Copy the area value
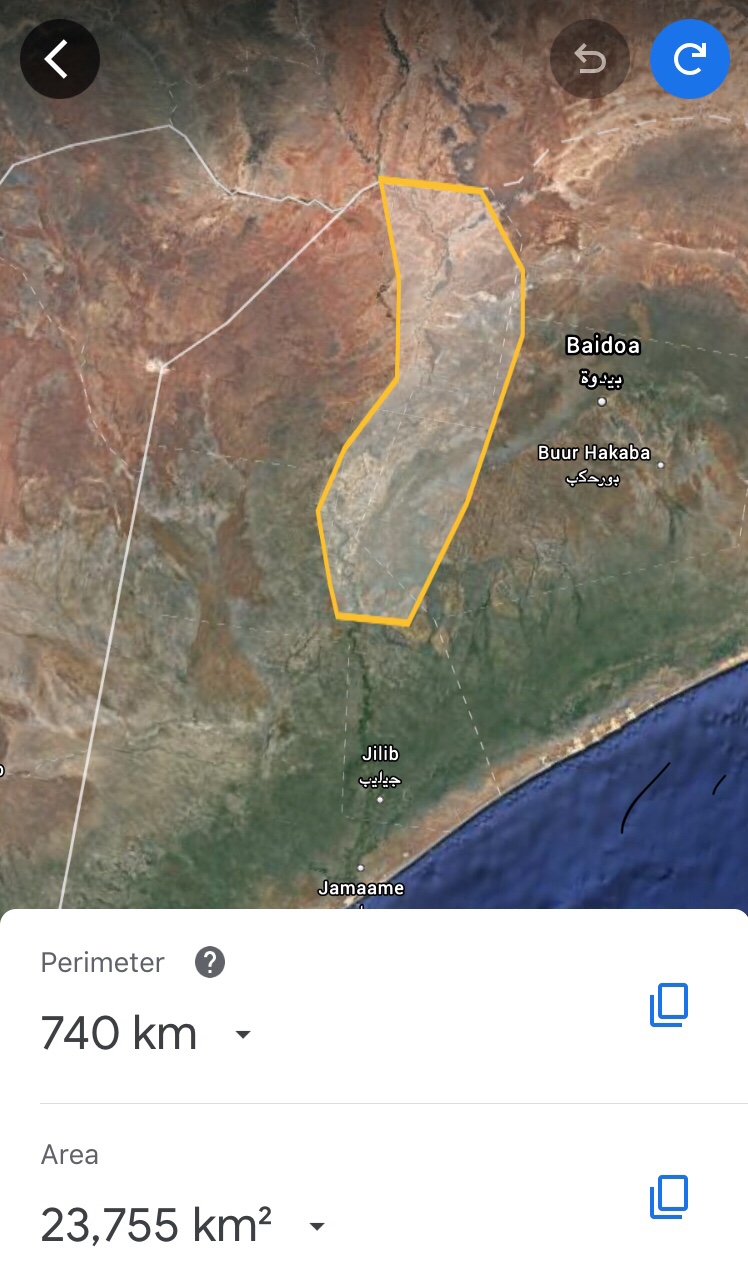748x1266 pixels. (669, 1197)
